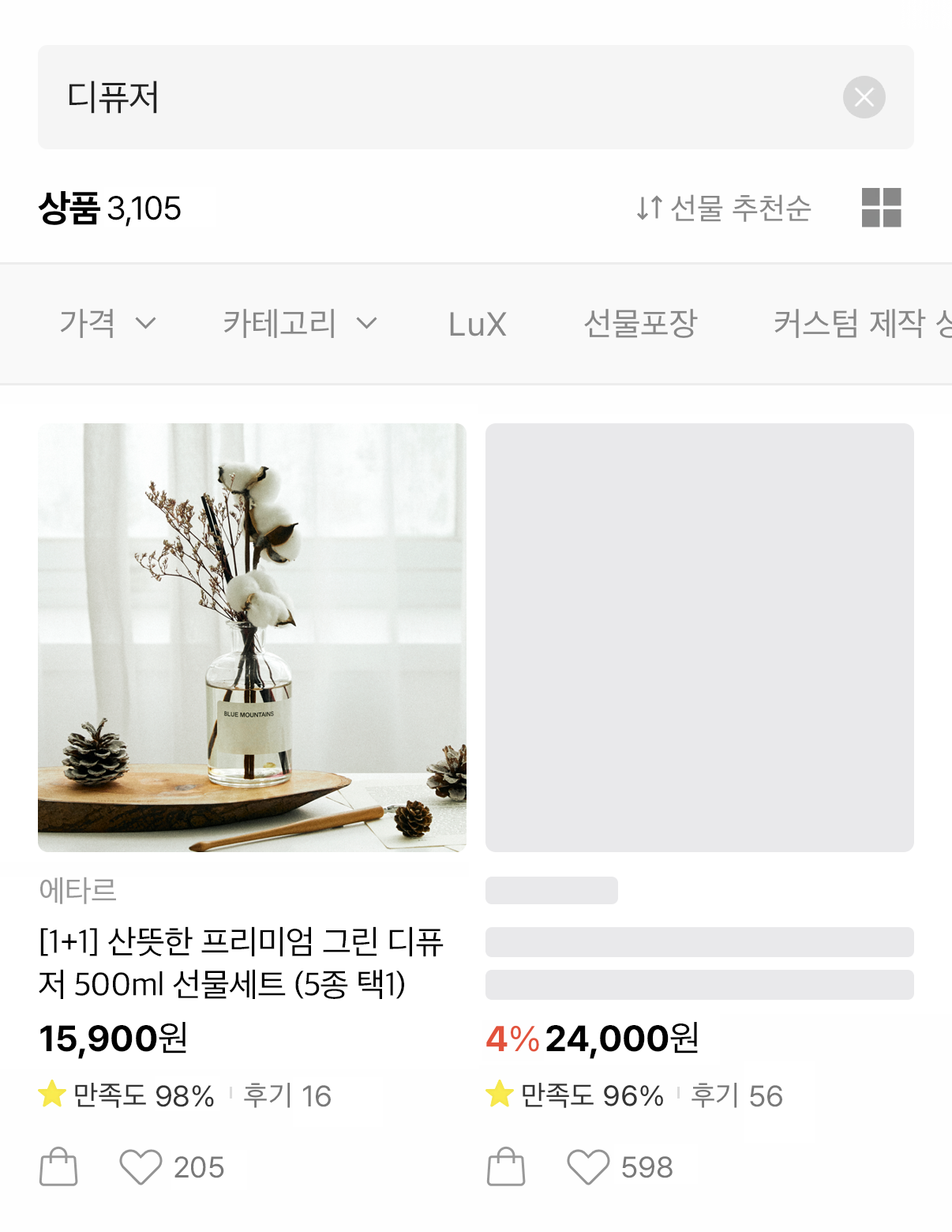
Task: Like the product with 205 hearts
Action: [141, 1166]
